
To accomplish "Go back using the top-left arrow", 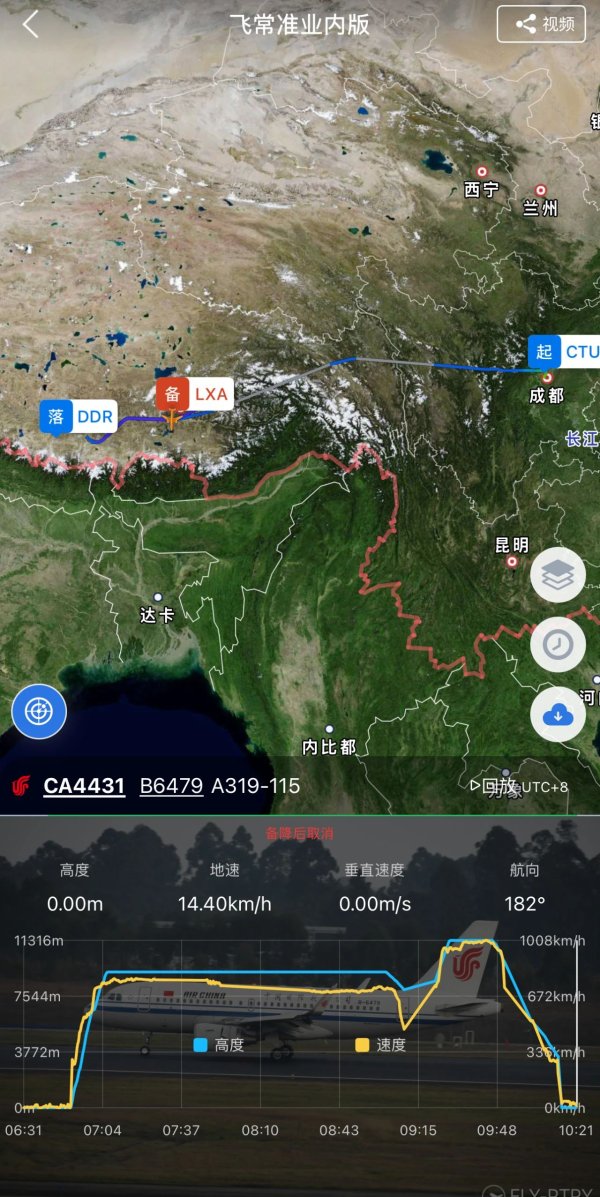I will point(31,25).
